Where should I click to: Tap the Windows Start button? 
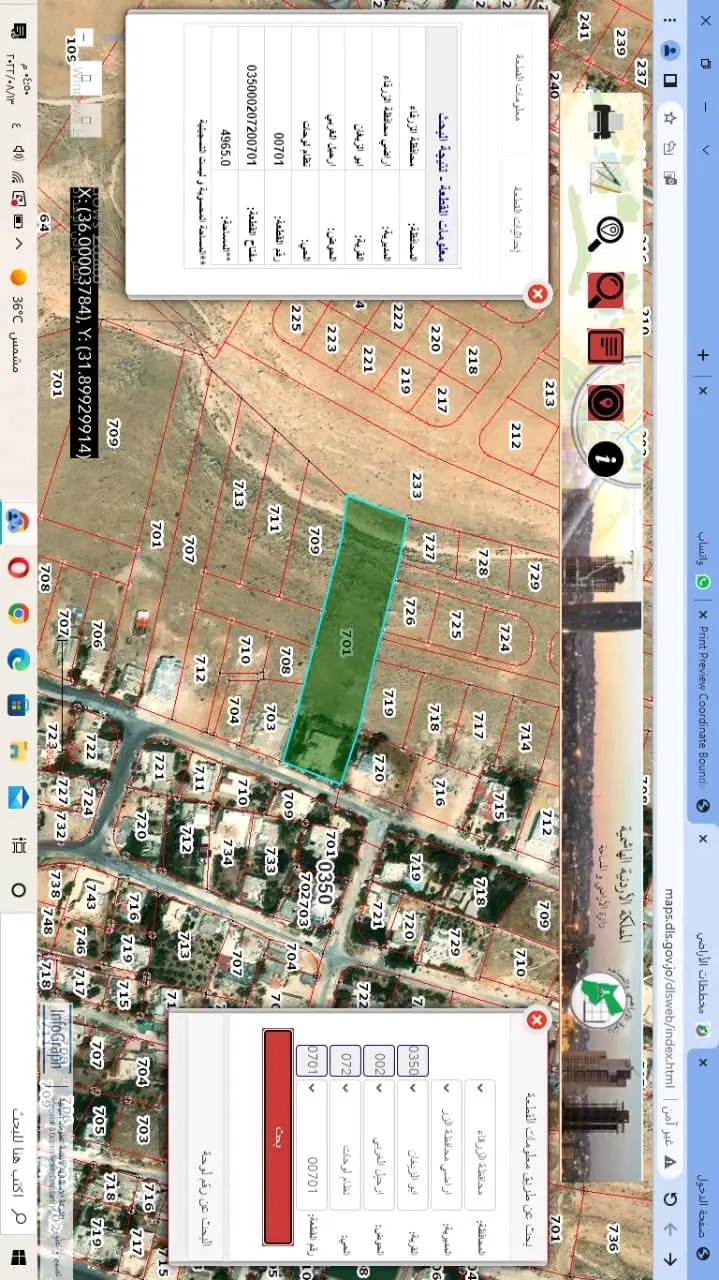pos(18,1256)
